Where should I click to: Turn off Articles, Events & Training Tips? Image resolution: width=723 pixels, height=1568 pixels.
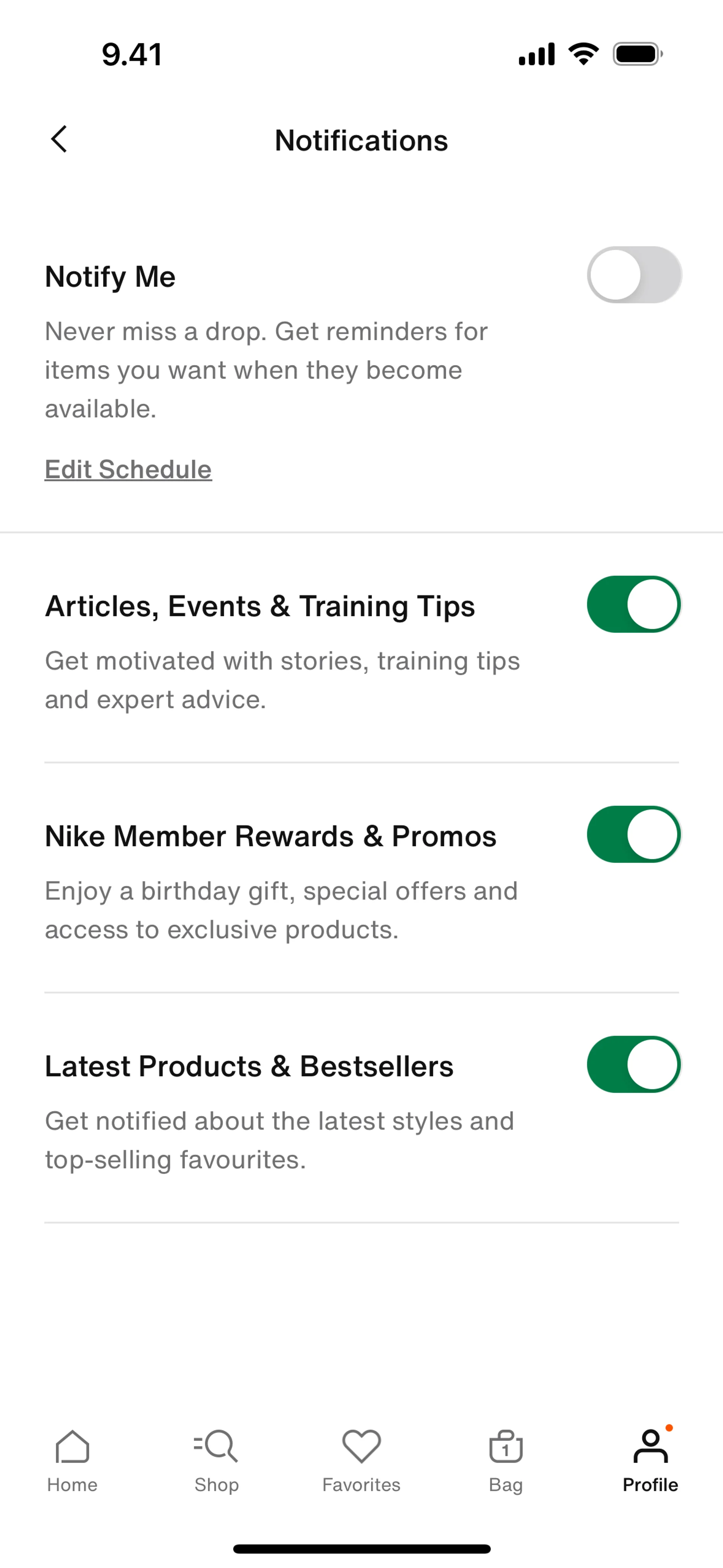point(633,604)
